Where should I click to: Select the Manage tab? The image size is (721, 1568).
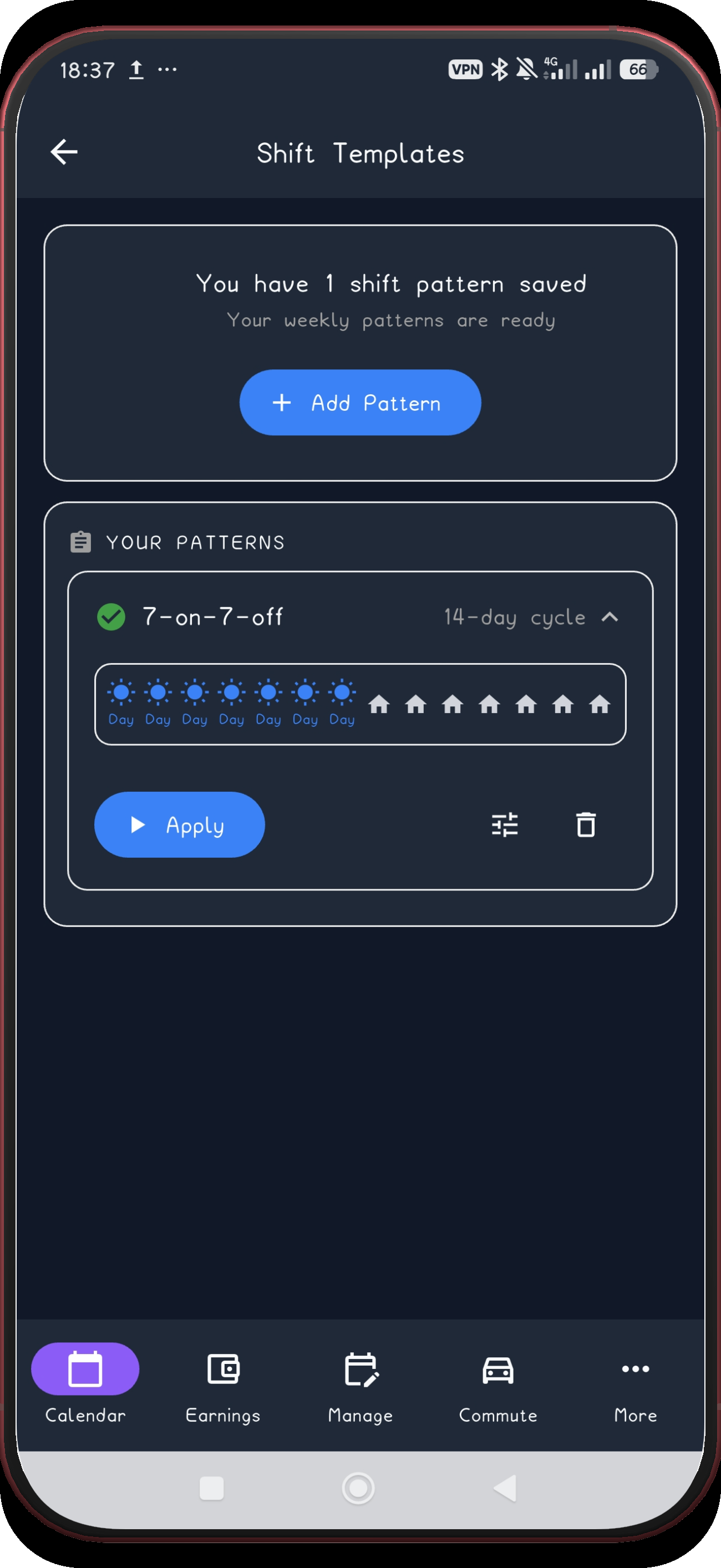click(x=360, y=1383)
